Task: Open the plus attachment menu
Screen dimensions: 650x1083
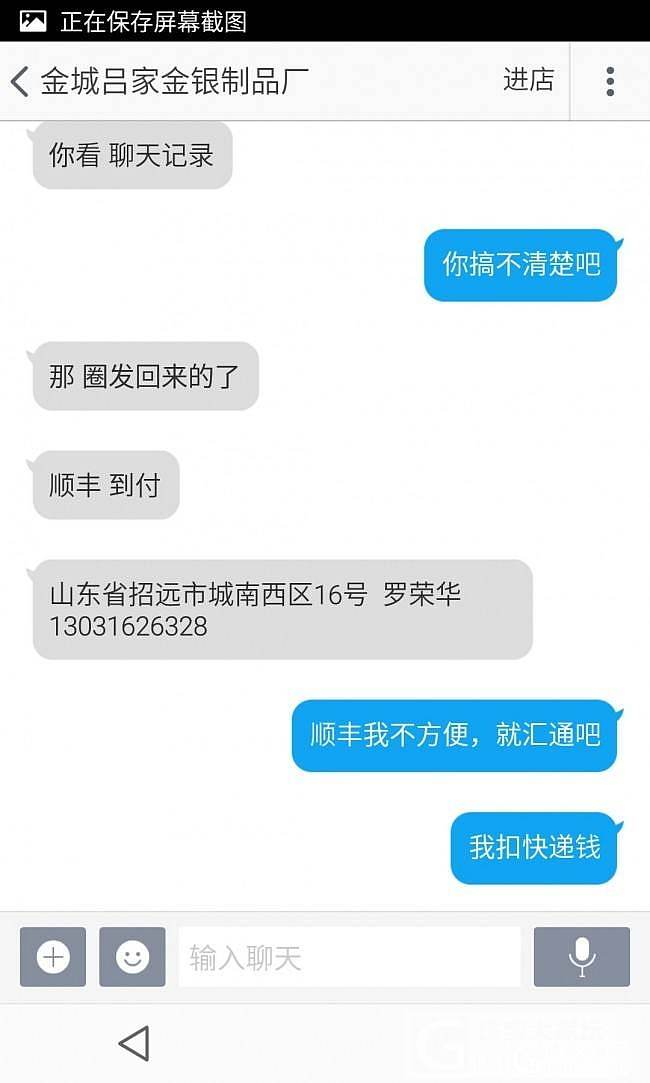Action: coord(53,957)
